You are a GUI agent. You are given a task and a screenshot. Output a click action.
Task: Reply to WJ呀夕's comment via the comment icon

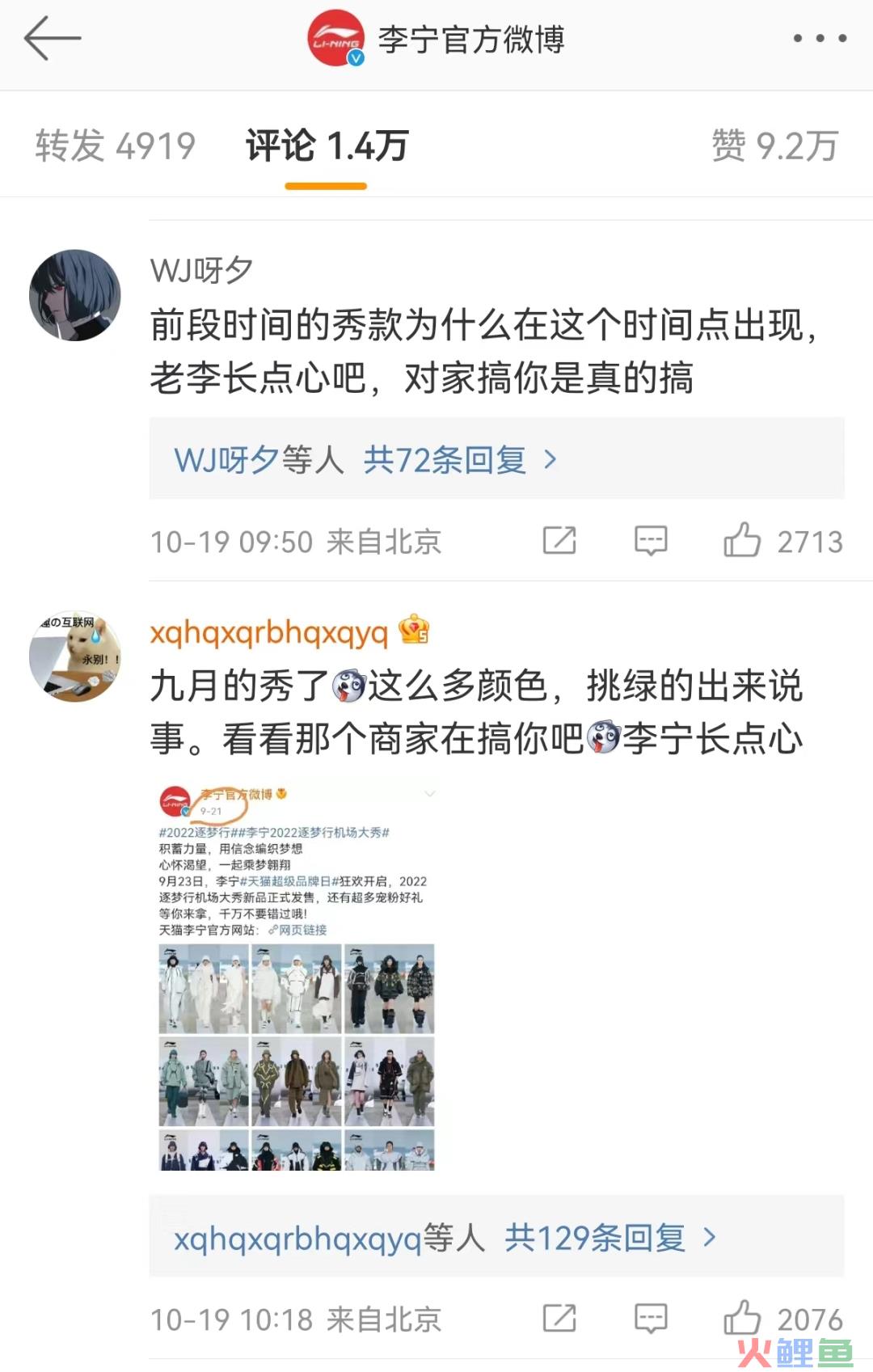(651, 541)
